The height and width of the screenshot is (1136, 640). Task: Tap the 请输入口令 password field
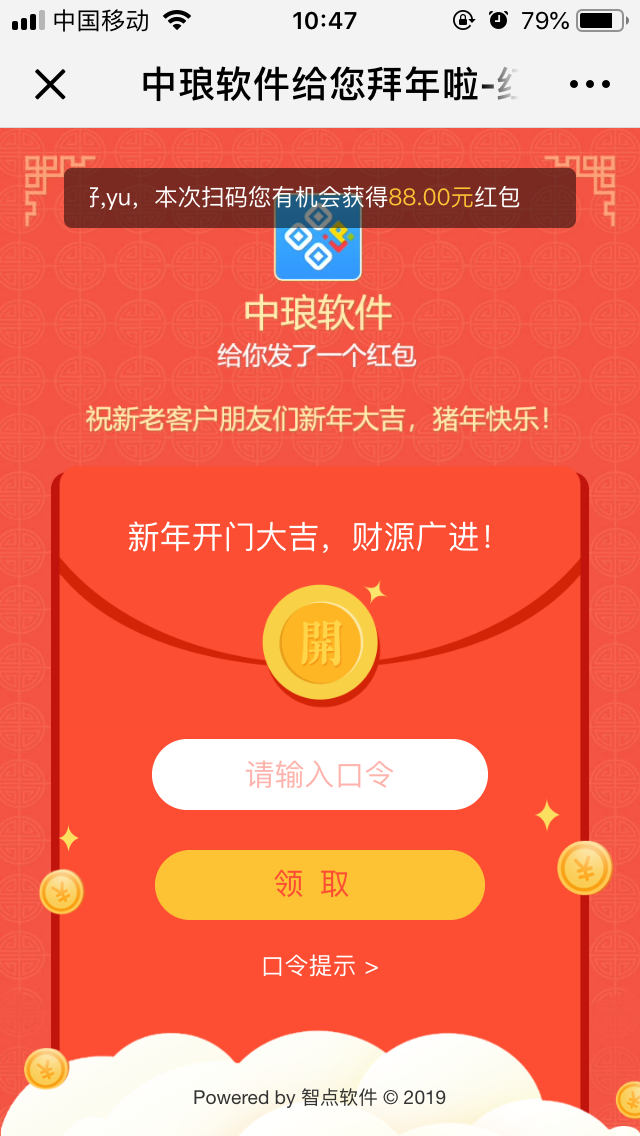coord(320,774)
